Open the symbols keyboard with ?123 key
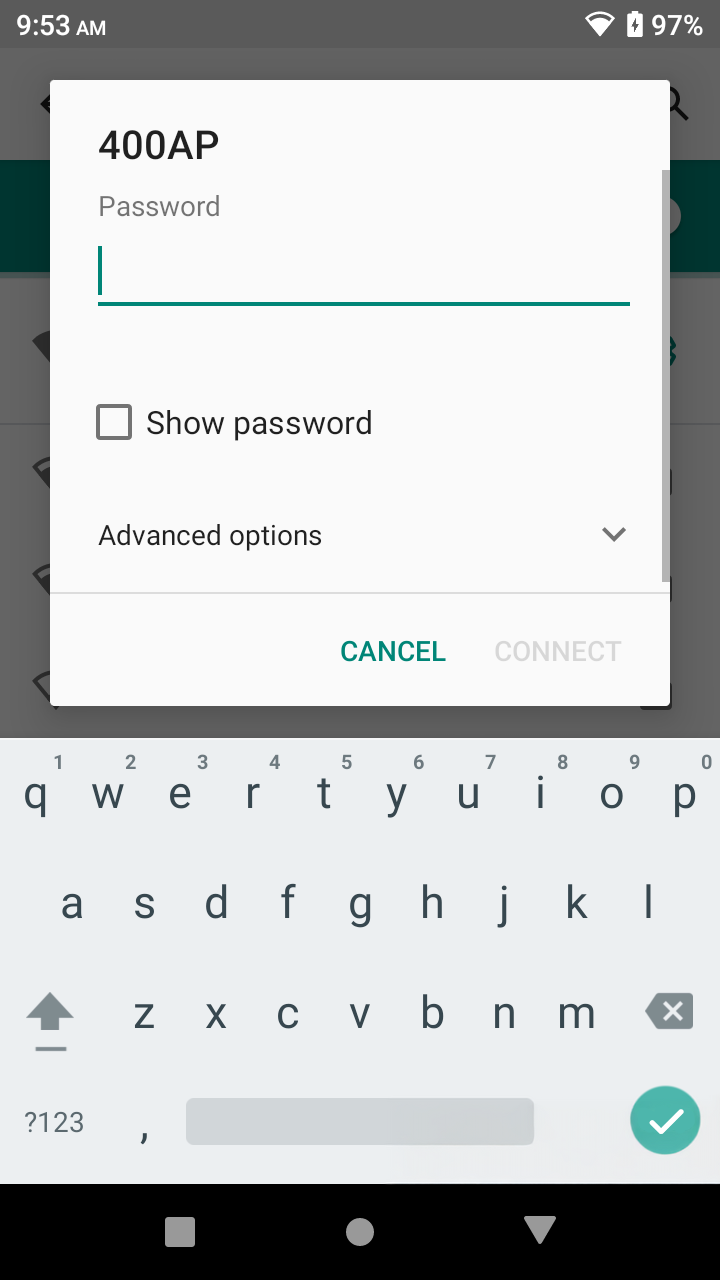 pos(53,1121)
